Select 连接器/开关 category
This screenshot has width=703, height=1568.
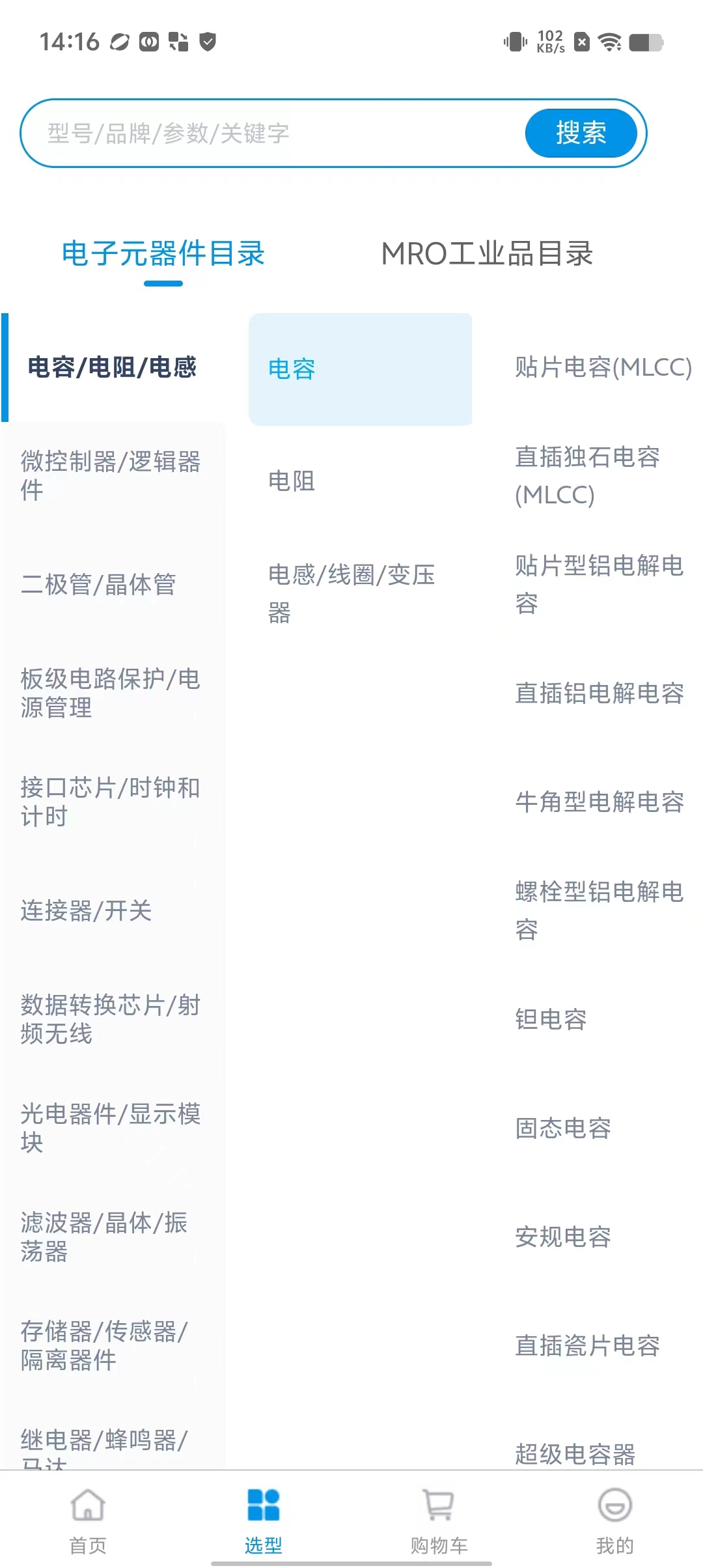click(x=88, y=912)
